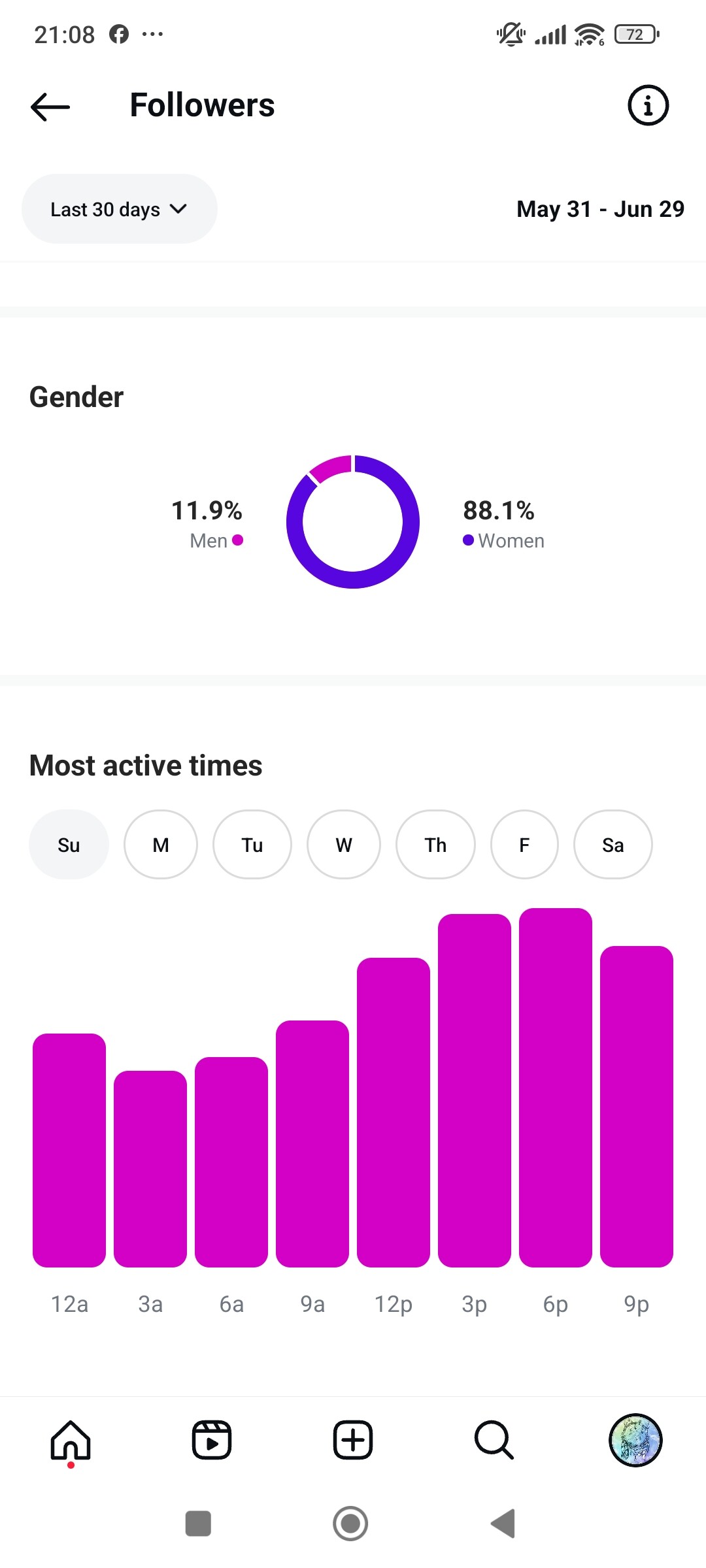Open the Reels tab
The image size is (706, 1568).
pyautogui.click(x=212, y=1440)
